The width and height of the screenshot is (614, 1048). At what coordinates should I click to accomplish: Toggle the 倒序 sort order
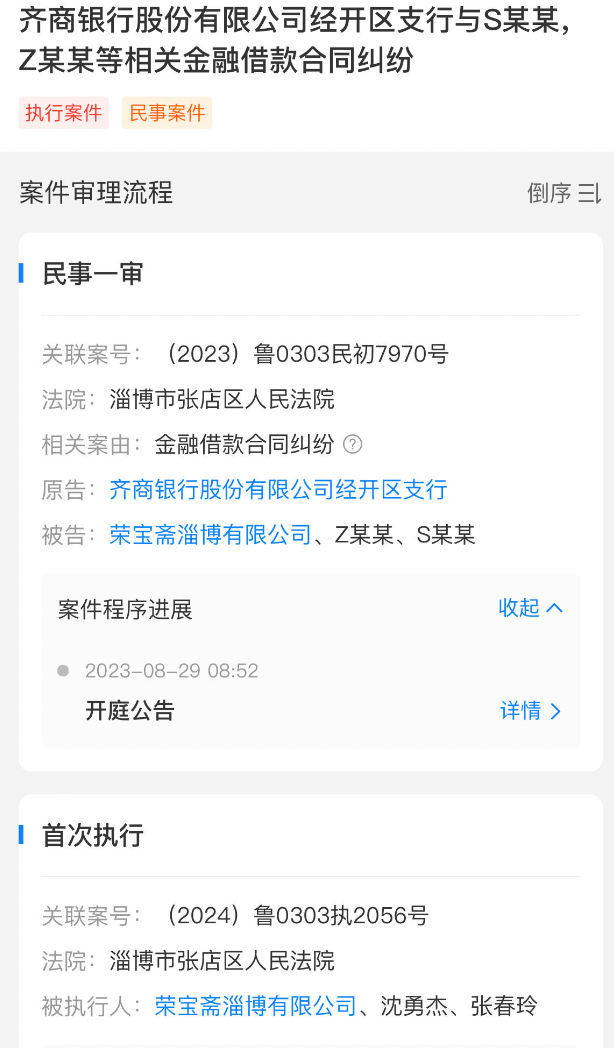click(564, 193)
